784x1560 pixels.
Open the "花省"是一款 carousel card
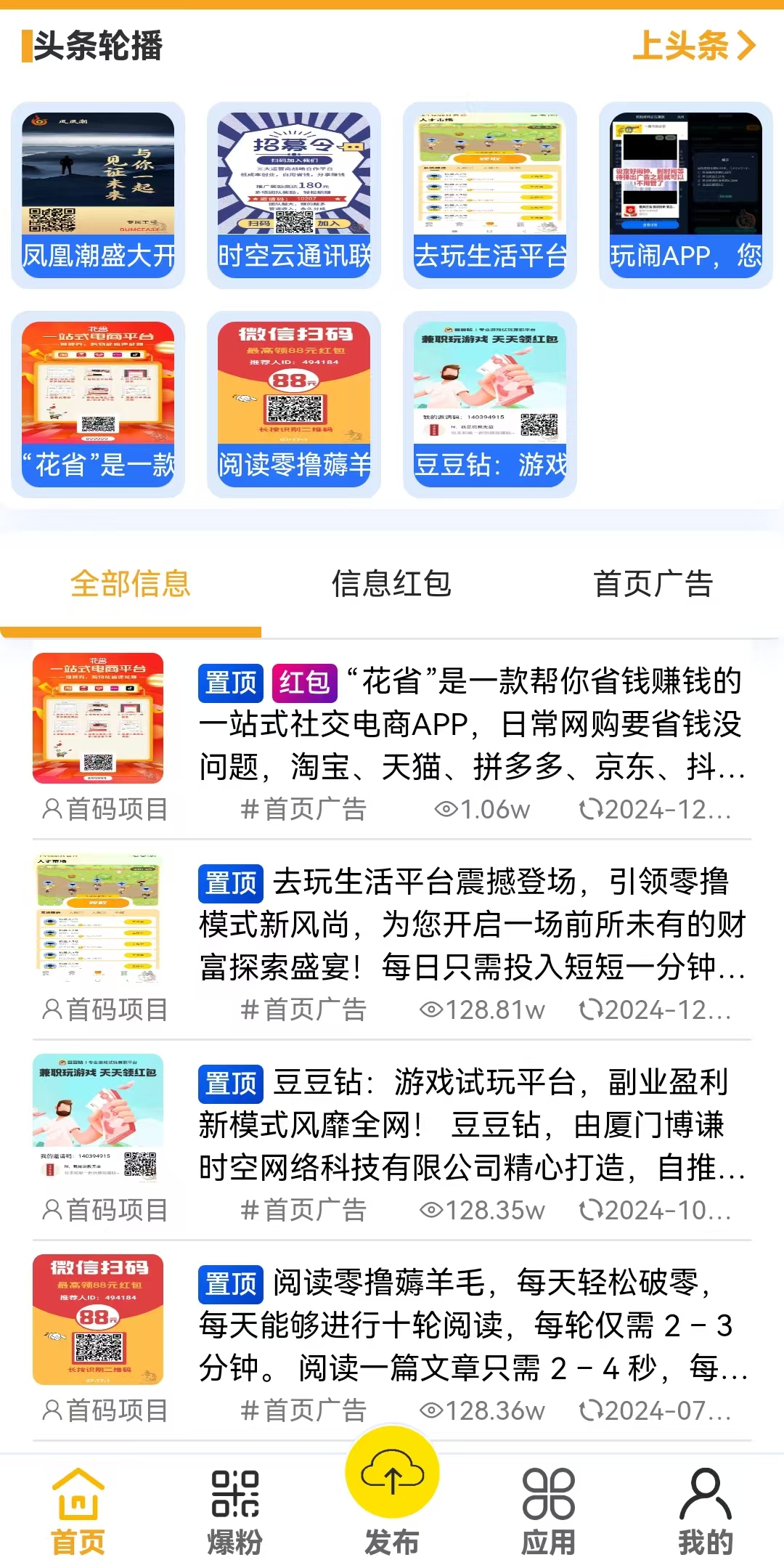pos(98,404)
